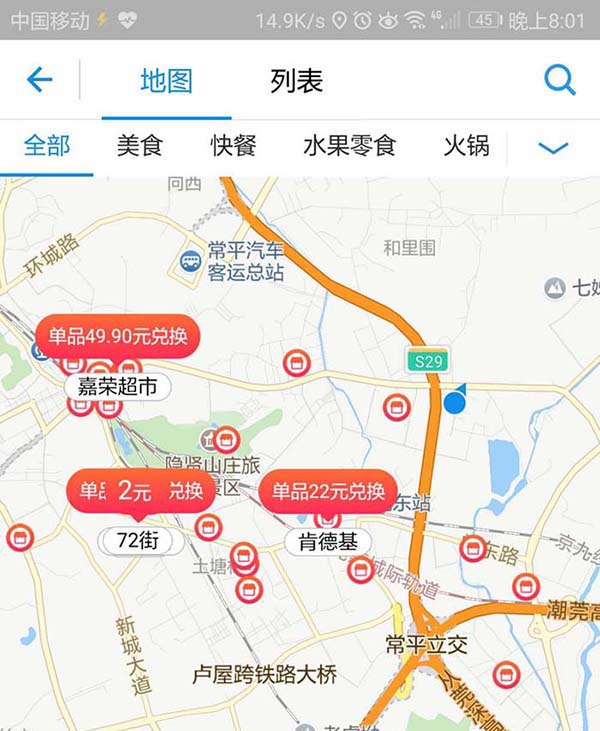
Task: Filter by 美食 category
Action: pyautogui.click(x=140, y=146)
